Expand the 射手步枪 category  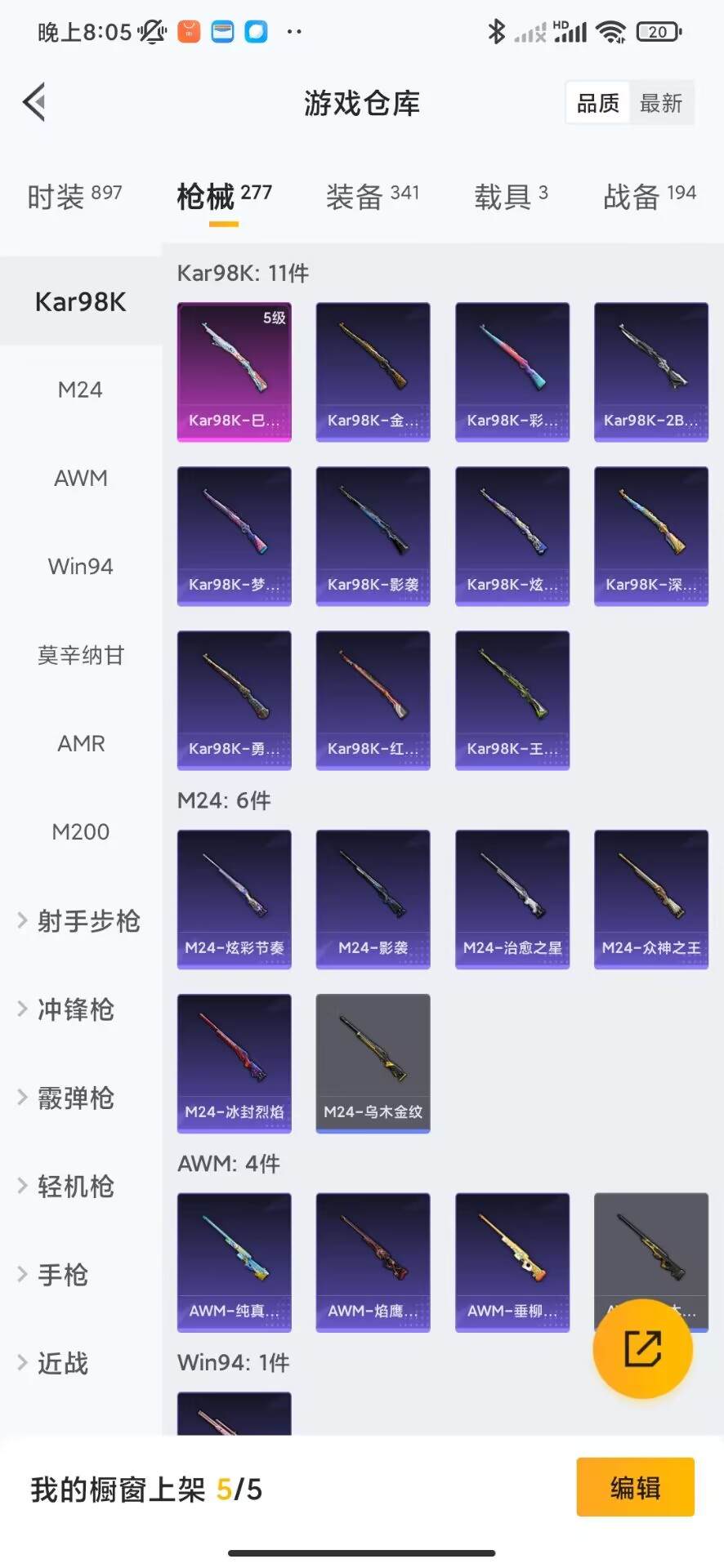(x=80, y=921)
